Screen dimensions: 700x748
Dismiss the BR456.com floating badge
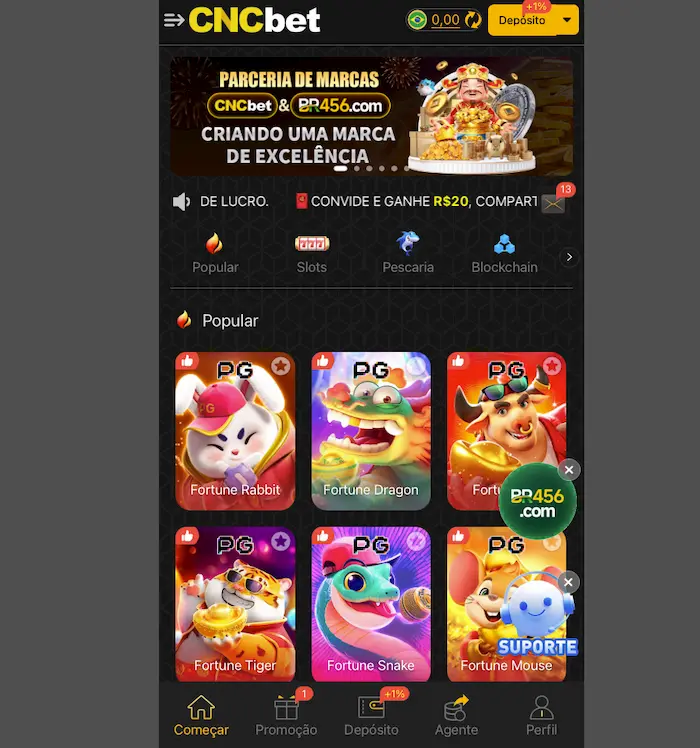coord(569,469)
